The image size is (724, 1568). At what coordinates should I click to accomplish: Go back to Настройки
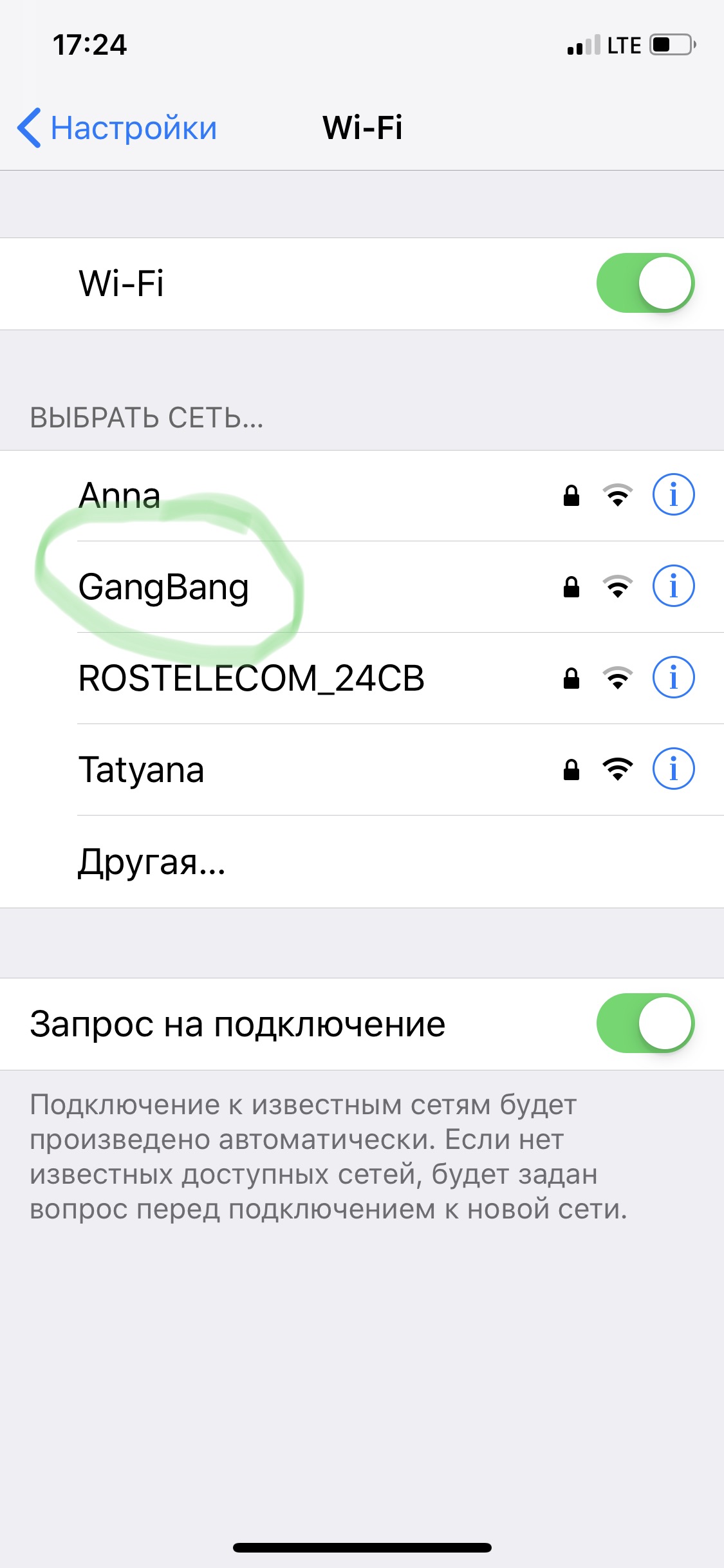pos(117,127)
